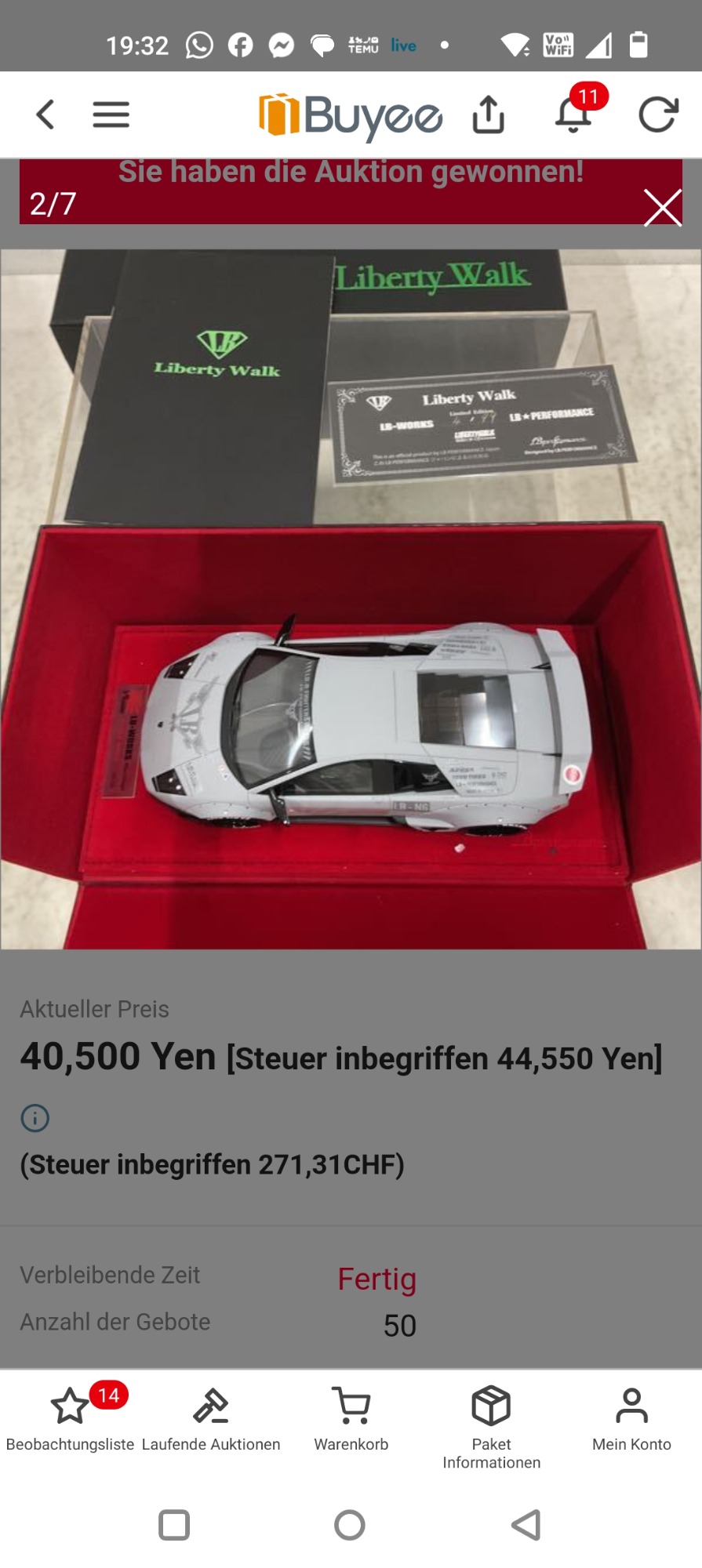Viewport: 702px width, 1568px height.
Task: Open the hamburger menu
Action: click(111, 114)
